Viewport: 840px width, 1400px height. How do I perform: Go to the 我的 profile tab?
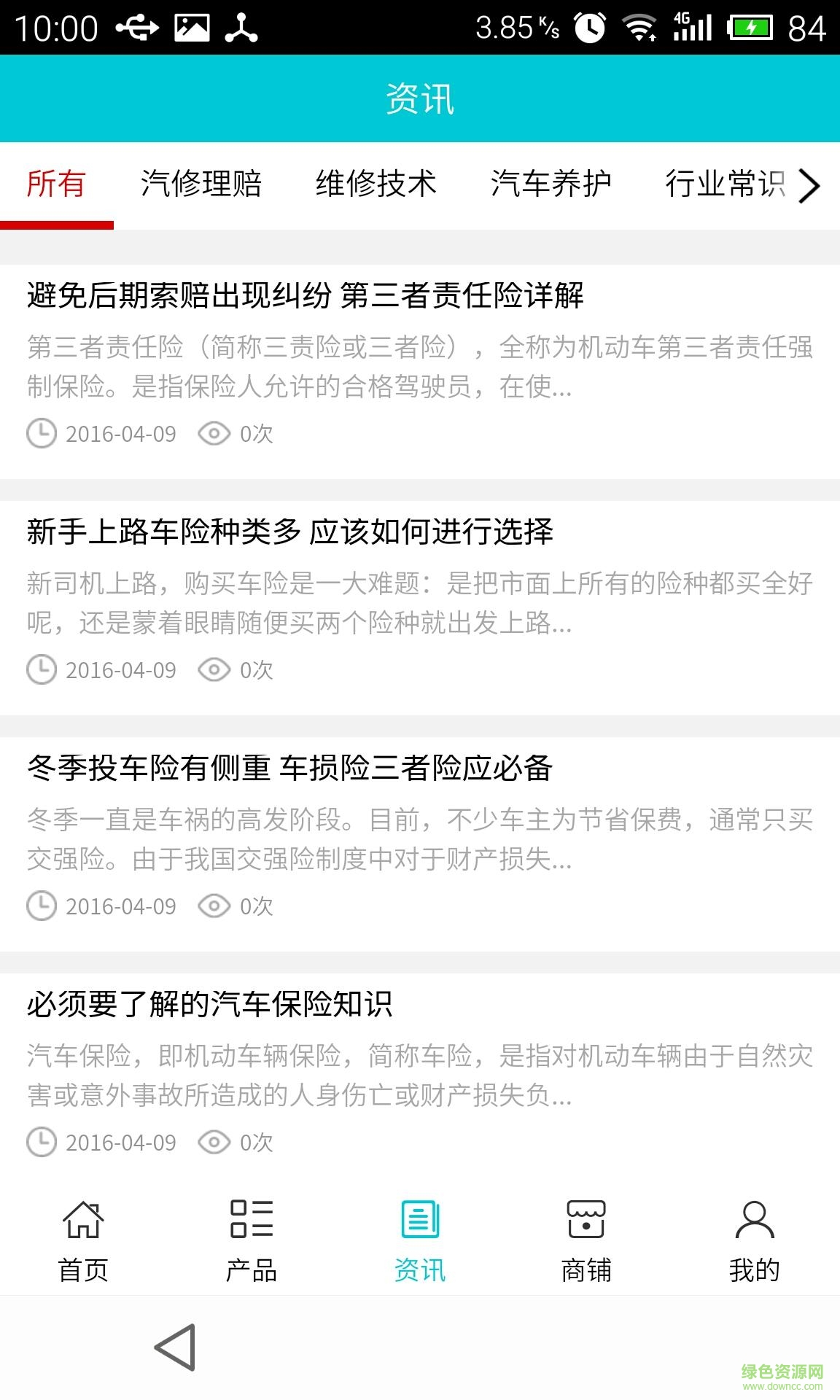[x=755, y=1240]
